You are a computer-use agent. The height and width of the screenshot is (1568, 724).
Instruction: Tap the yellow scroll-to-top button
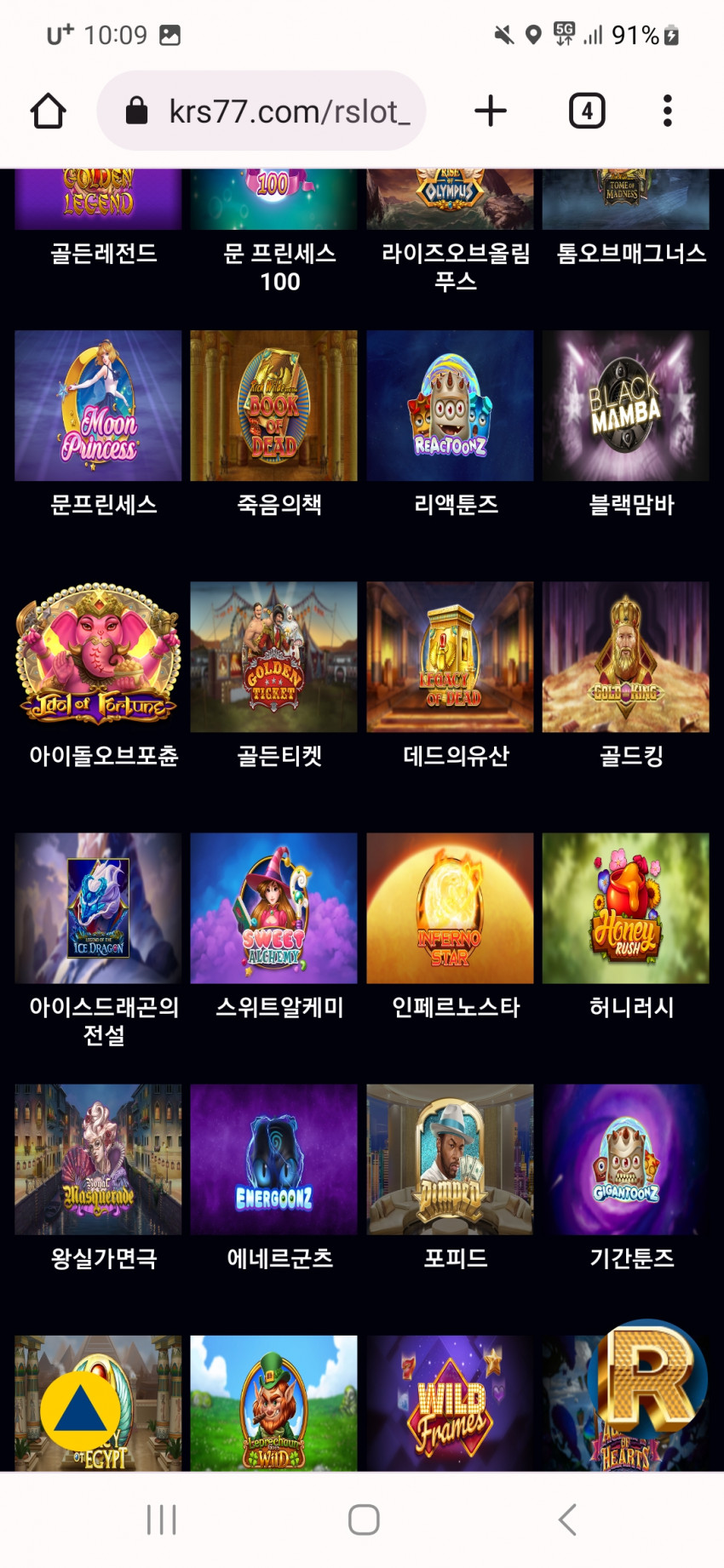(x=81, y=1411)
